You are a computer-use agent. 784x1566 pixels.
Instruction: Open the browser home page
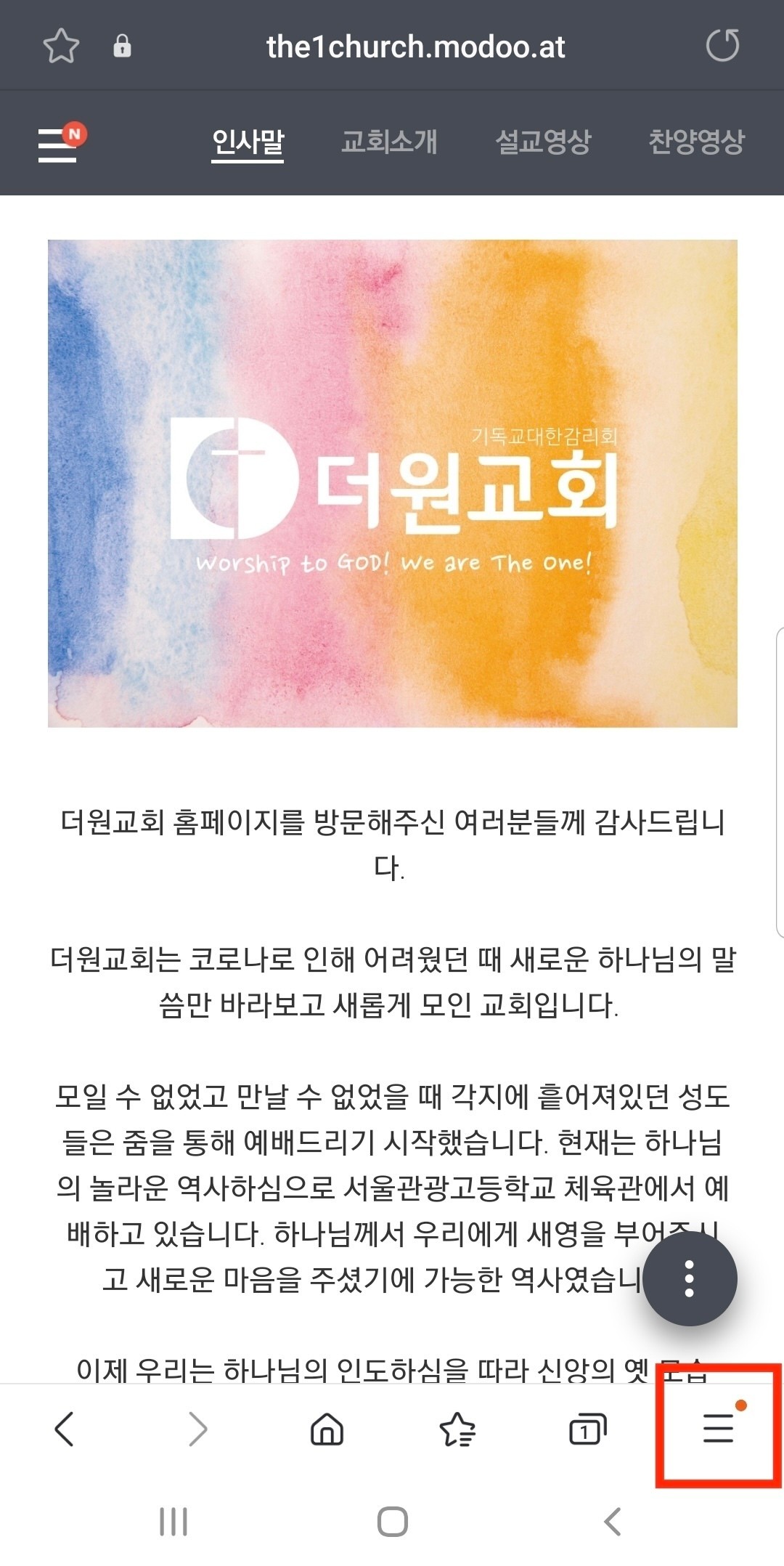327,1429
